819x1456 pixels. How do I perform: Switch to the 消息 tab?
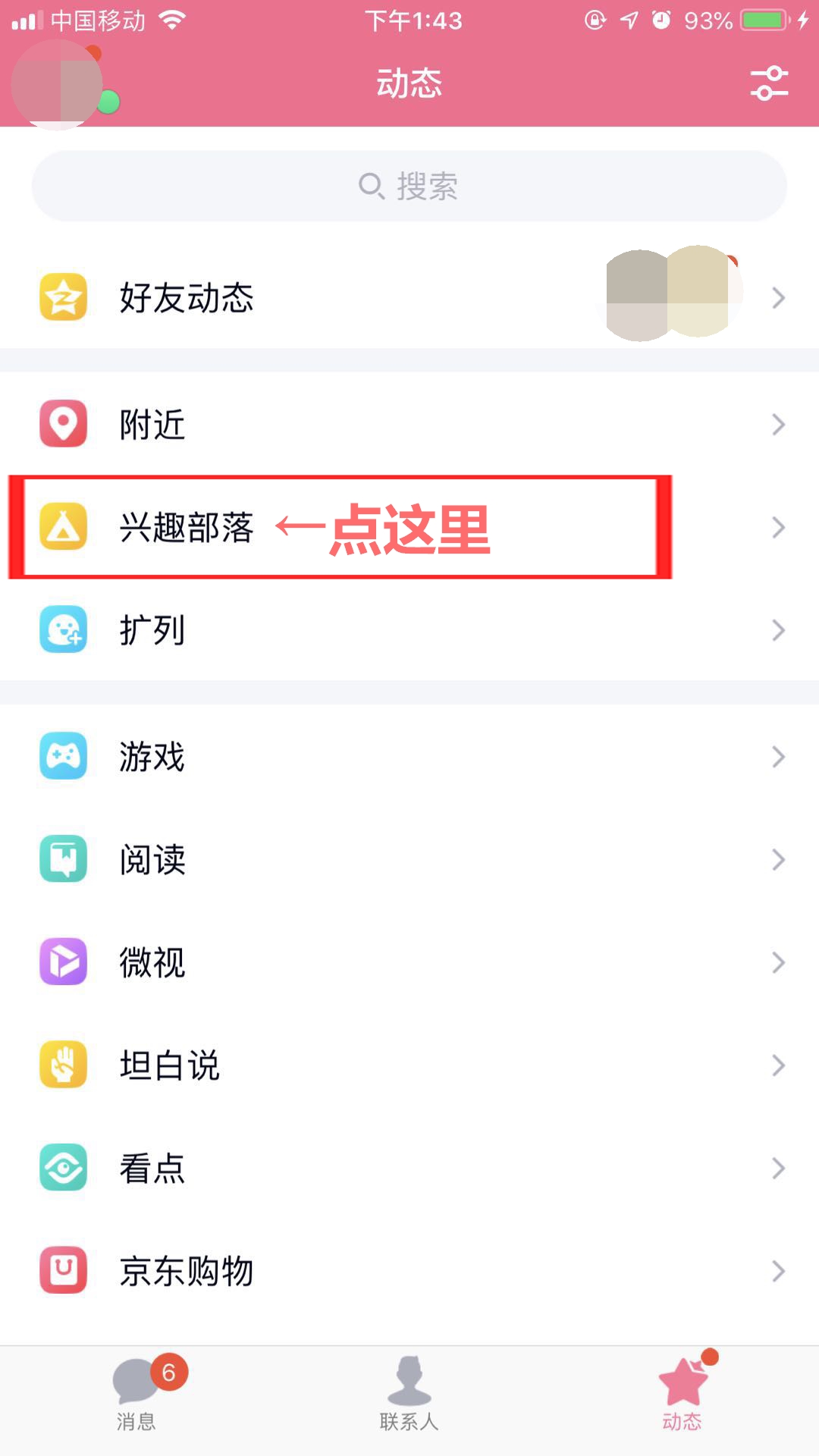[x=135, y=1395]
